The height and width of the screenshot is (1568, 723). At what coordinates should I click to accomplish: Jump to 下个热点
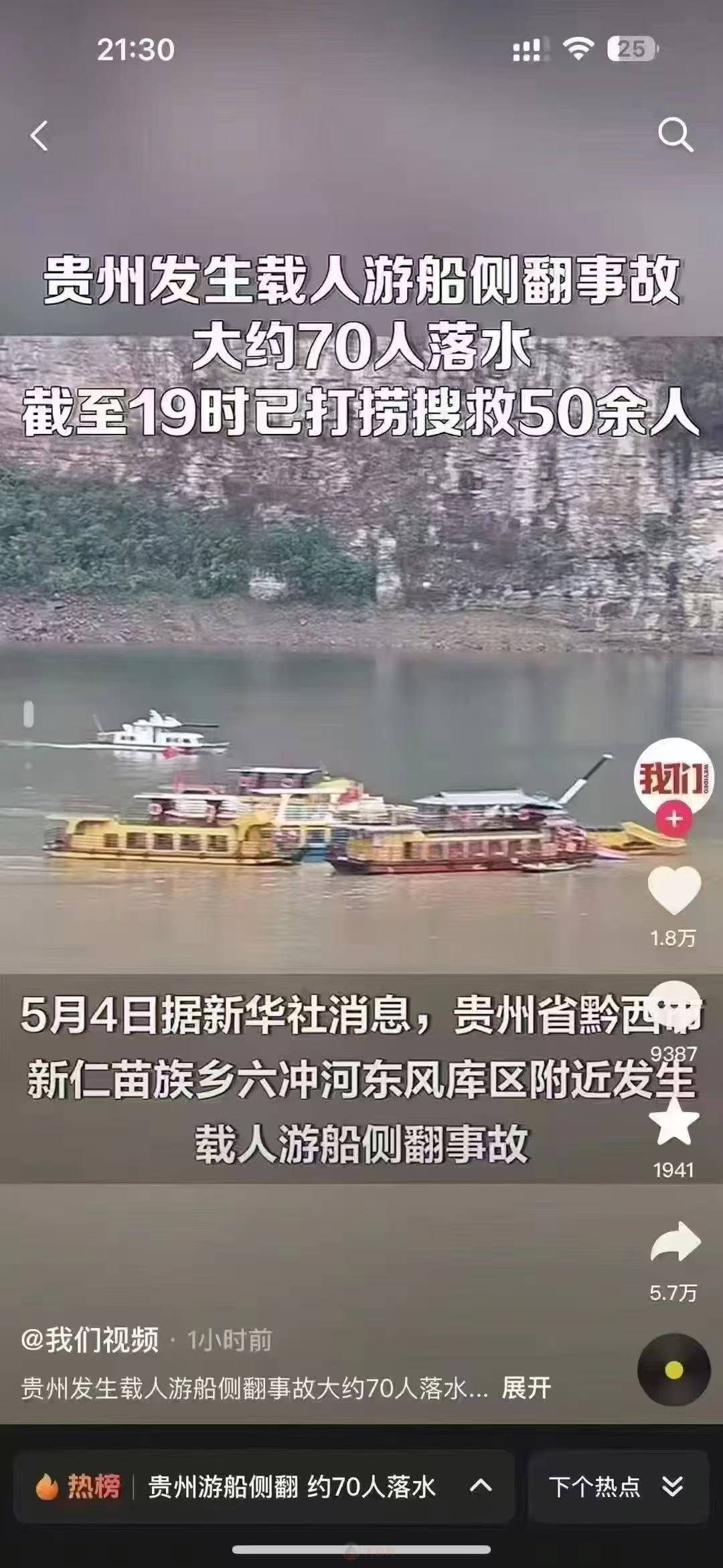pos(617,1487)
